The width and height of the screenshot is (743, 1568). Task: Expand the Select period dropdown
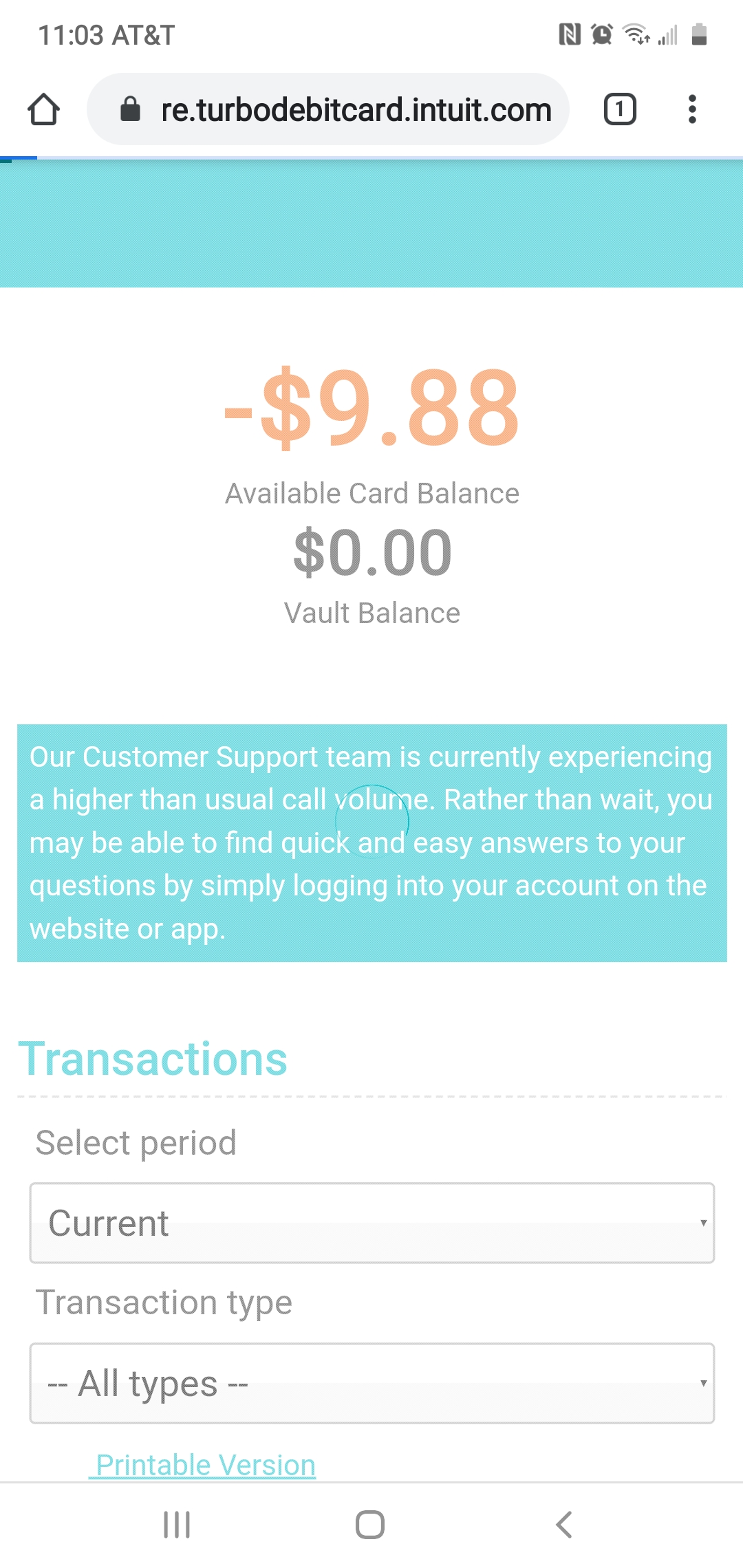[x=371, y=1223]
